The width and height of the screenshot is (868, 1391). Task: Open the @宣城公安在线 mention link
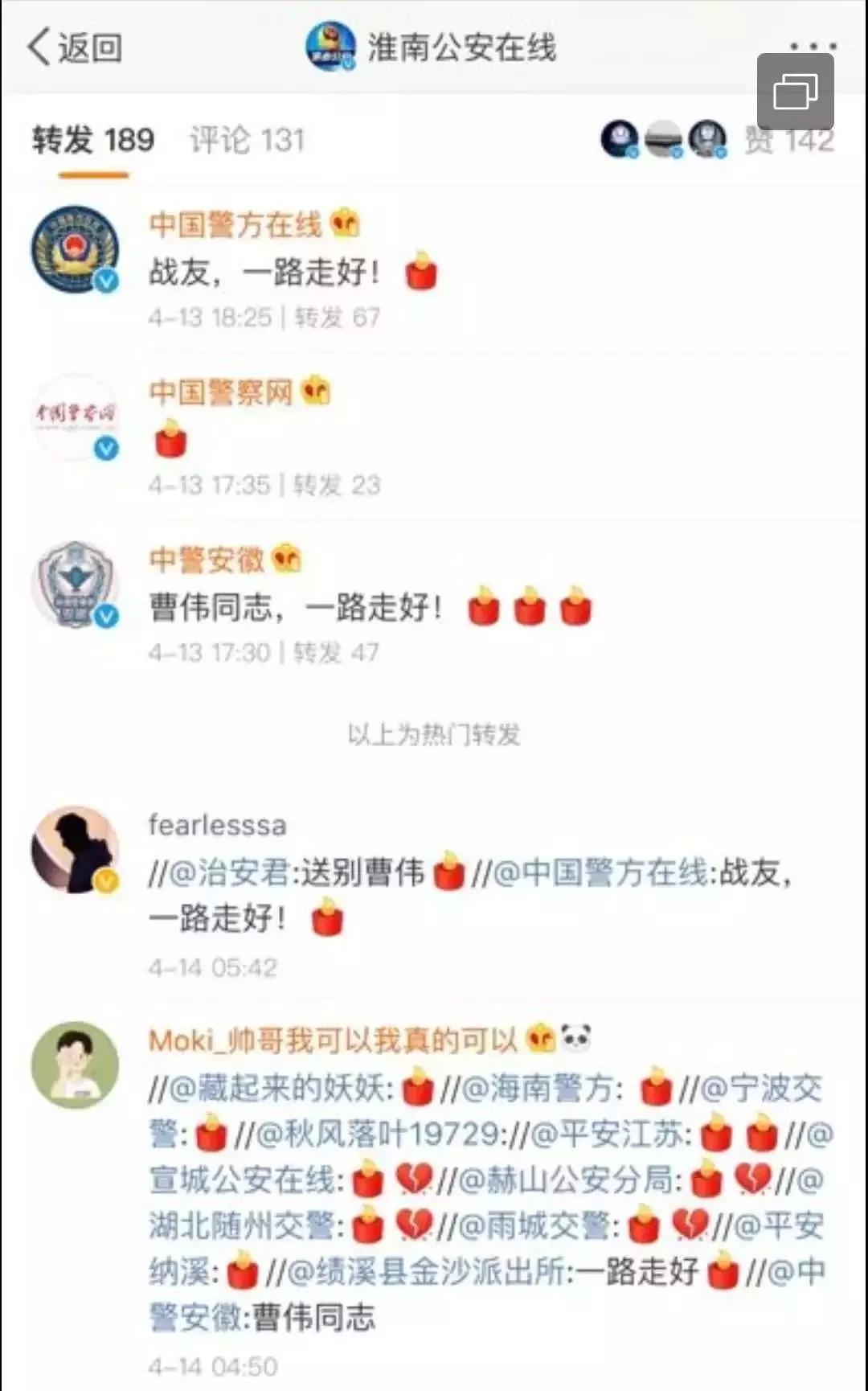245,1180
